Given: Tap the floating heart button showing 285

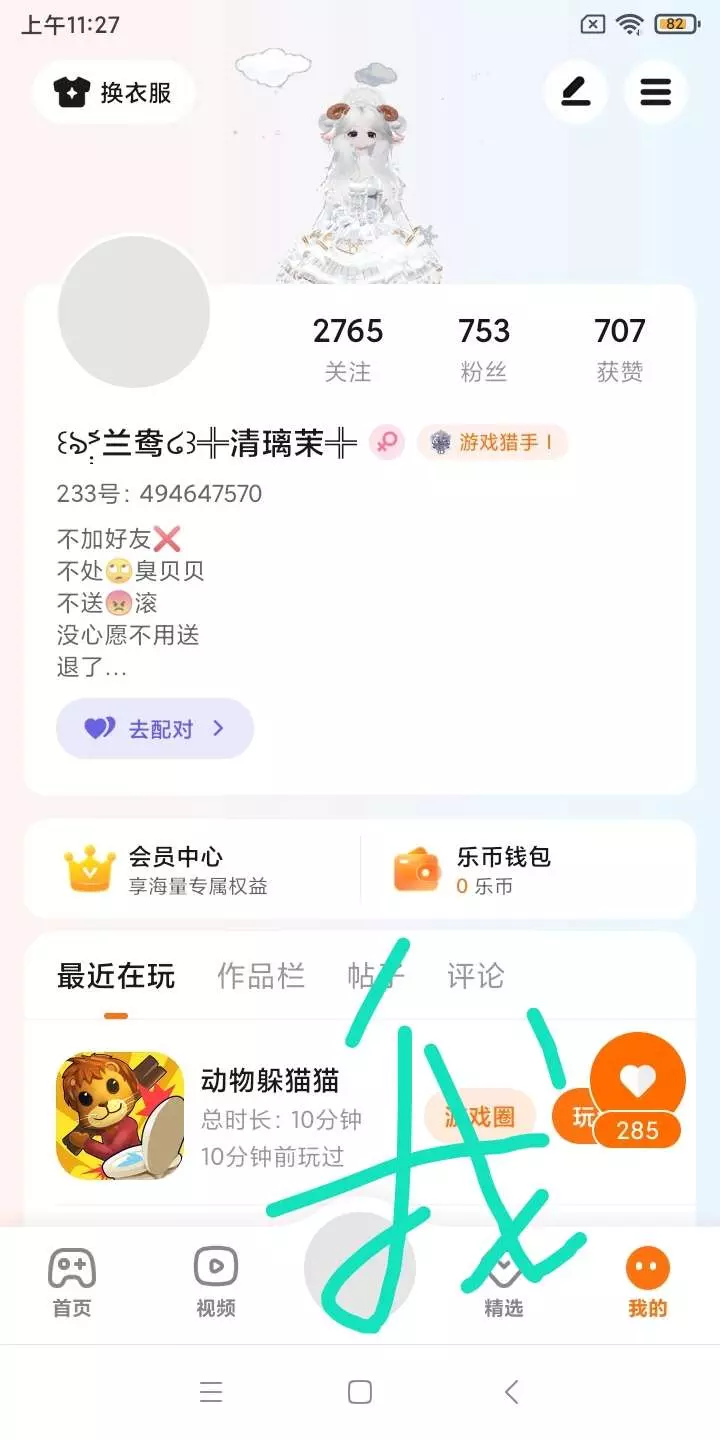Looking at the screenshot, I should pos(638,1090).
